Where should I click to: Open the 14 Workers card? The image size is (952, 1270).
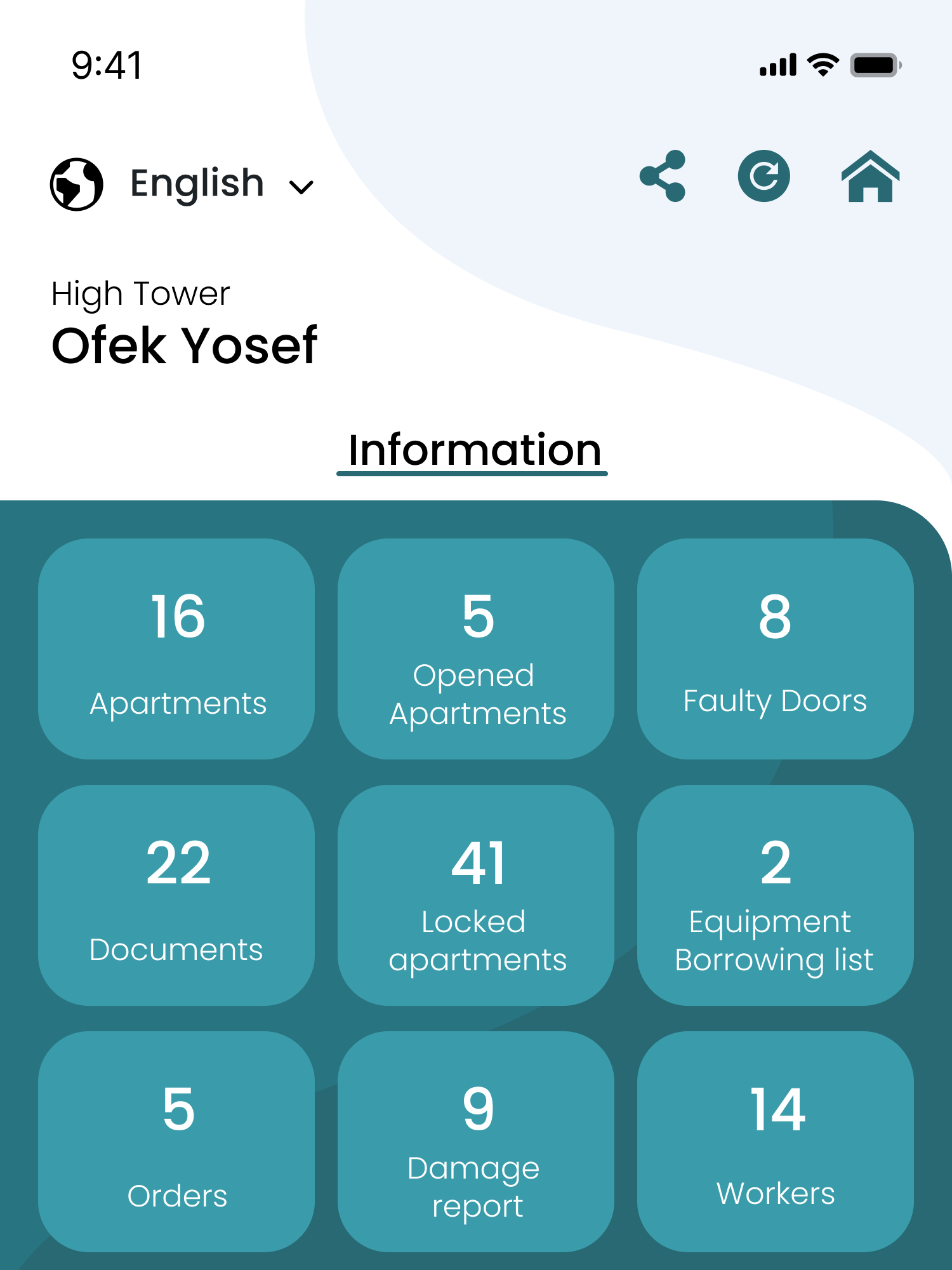pos(775,1141)
